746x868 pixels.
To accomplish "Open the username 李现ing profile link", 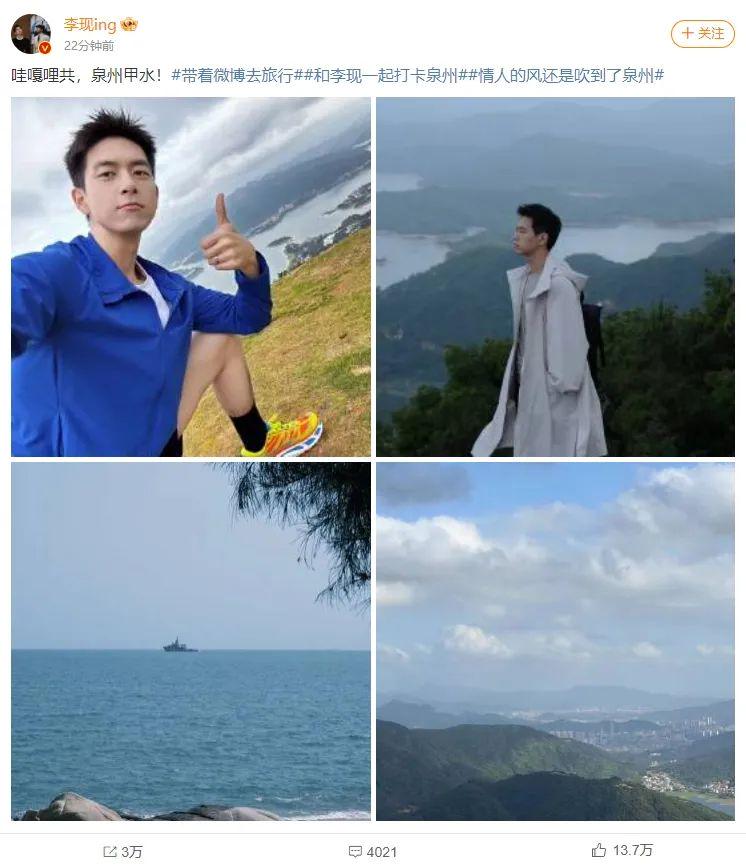I will 92,24.
